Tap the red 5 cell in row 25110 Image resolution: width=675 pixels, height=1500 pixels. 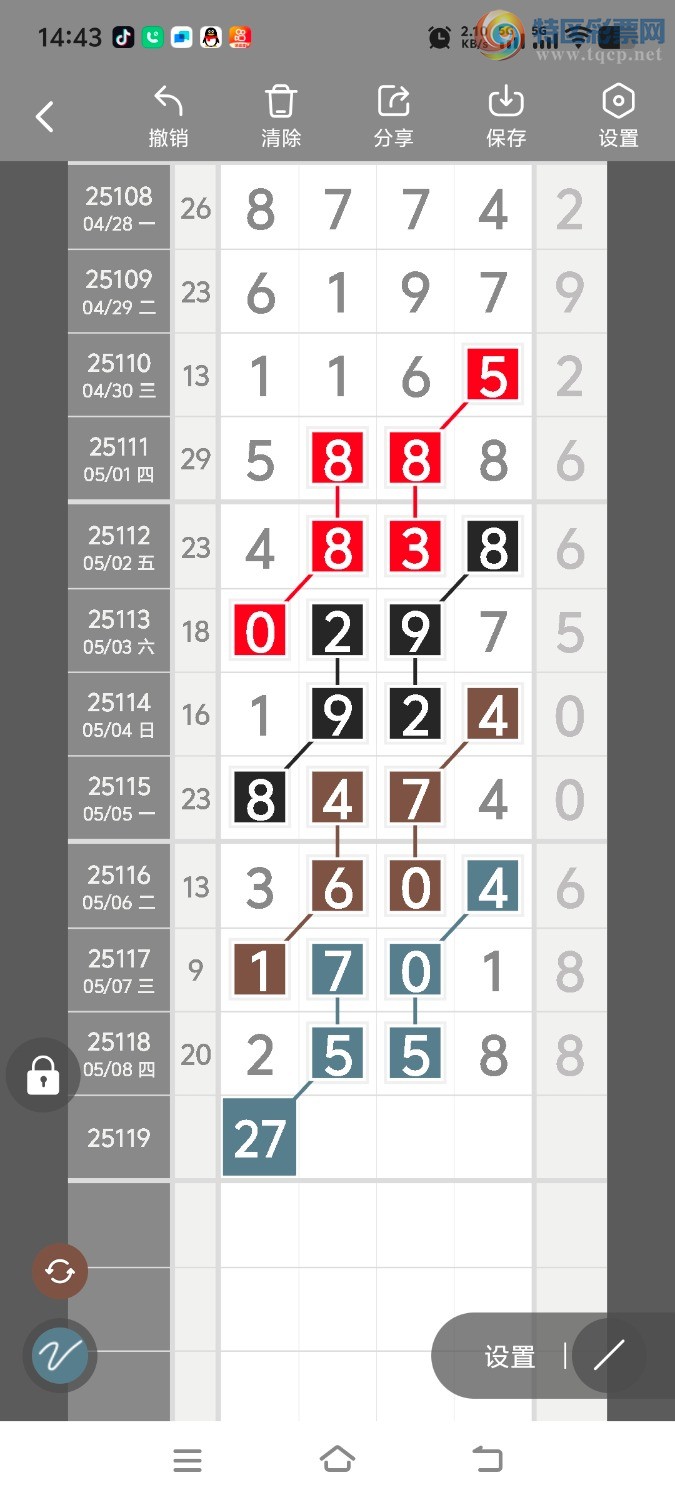coord(493,377)
